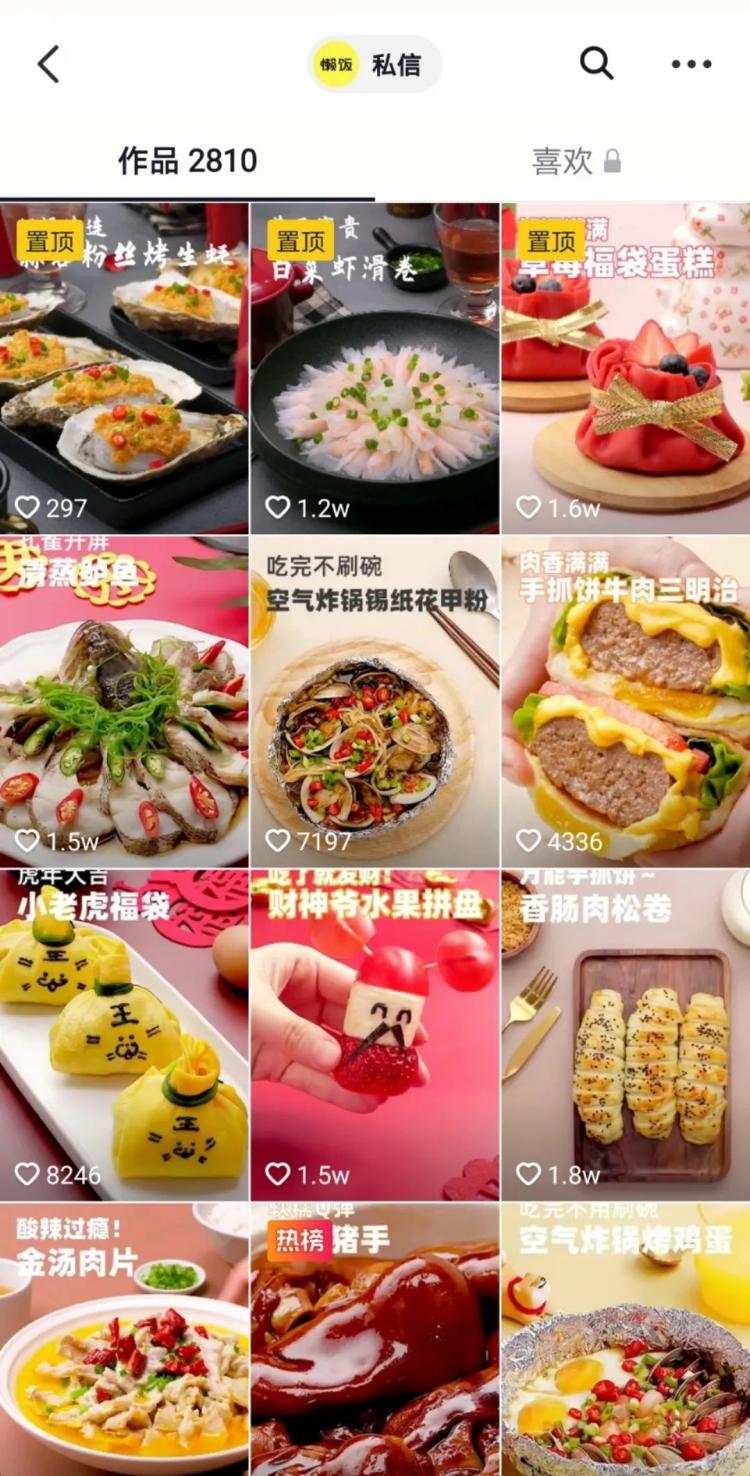The width and height of the screenshot is (750, 1476).
Task: View the 空气炸锅锡纸花甲粉 video
Action: pos(375,702)
